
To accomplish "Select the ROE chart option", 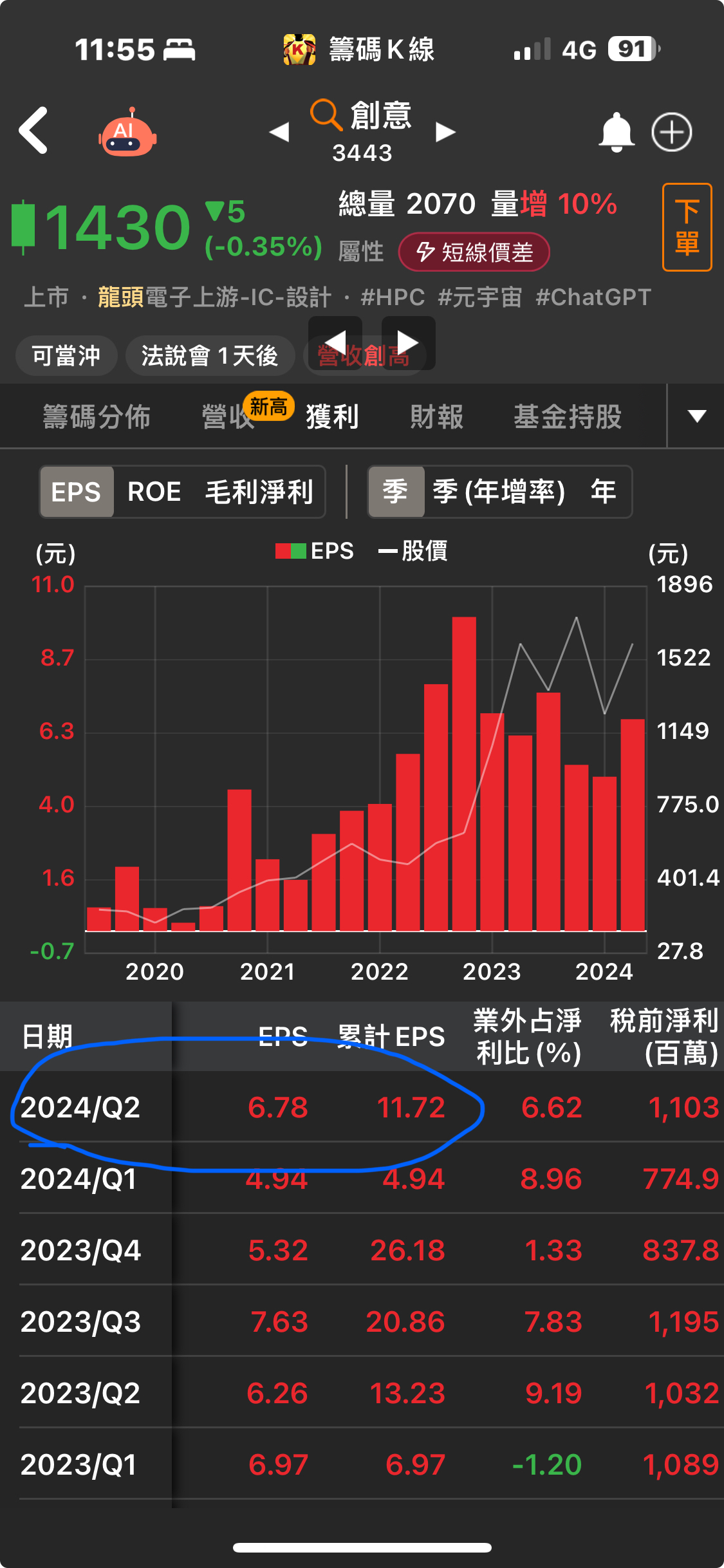I will 154,492.
